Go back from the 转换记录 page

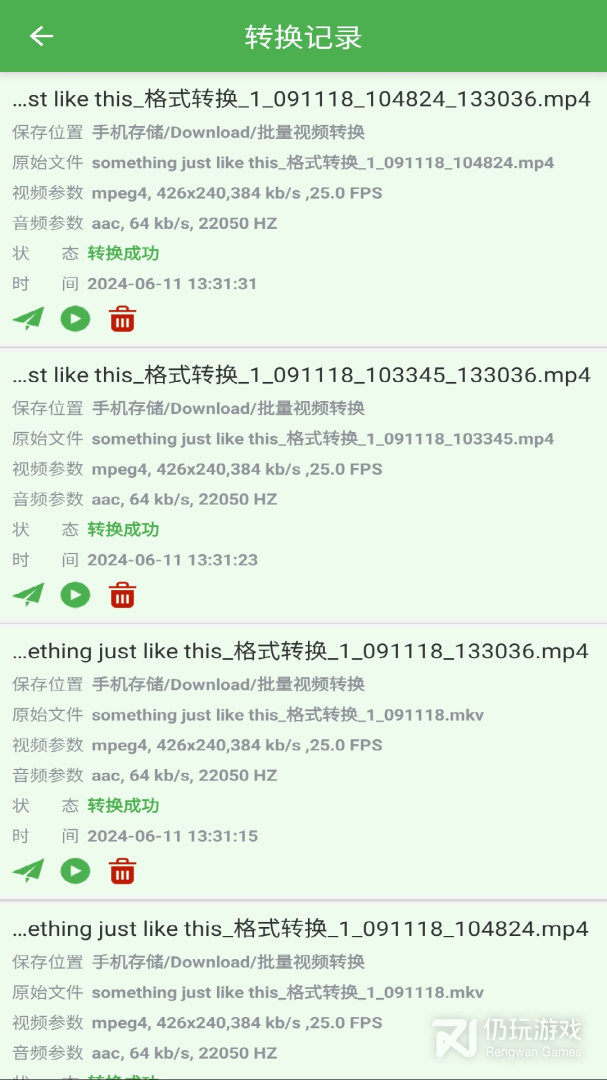tap(41, 36)
